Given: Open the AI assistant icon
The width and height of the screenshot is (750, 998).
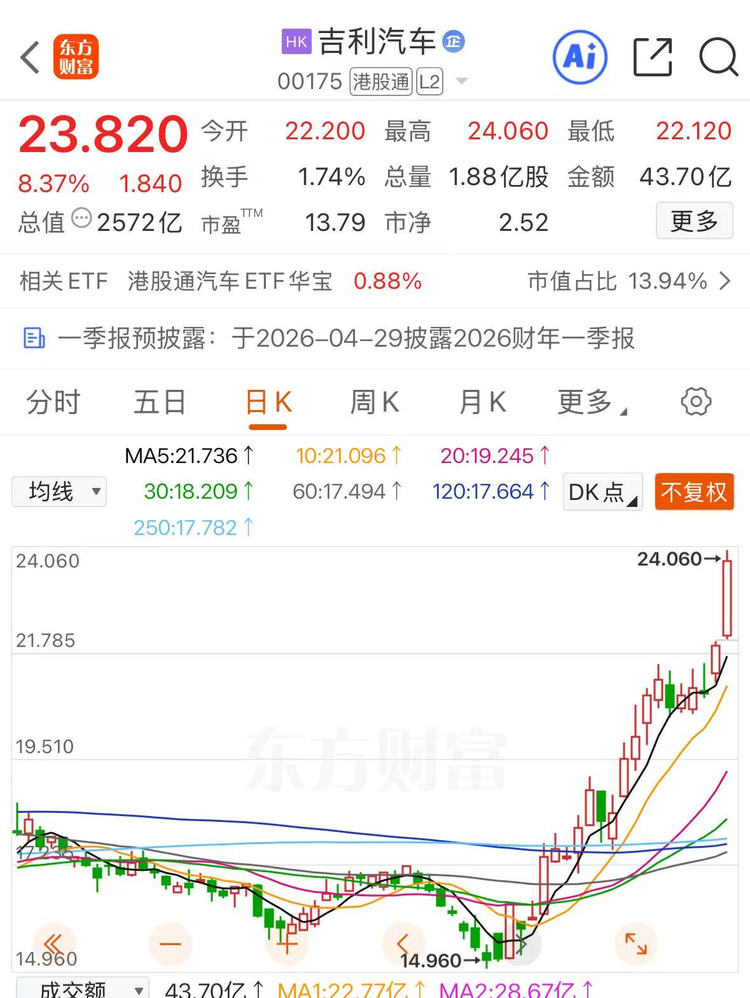Looking at the screenshot, I should tap(580, 57).
